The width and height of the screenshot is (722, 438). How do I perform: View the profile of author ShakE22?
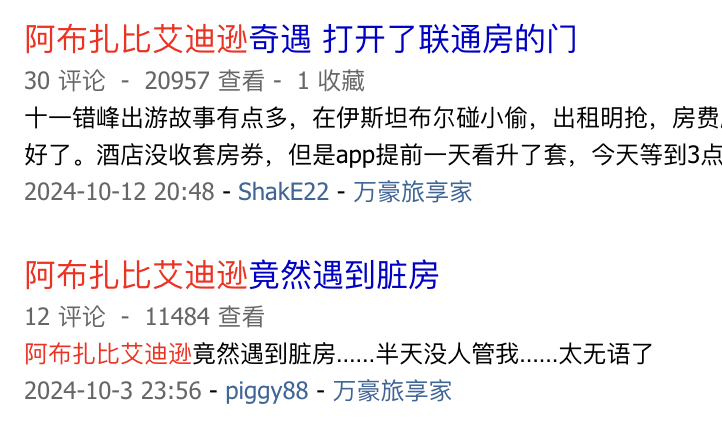click(x=283, y=191)
